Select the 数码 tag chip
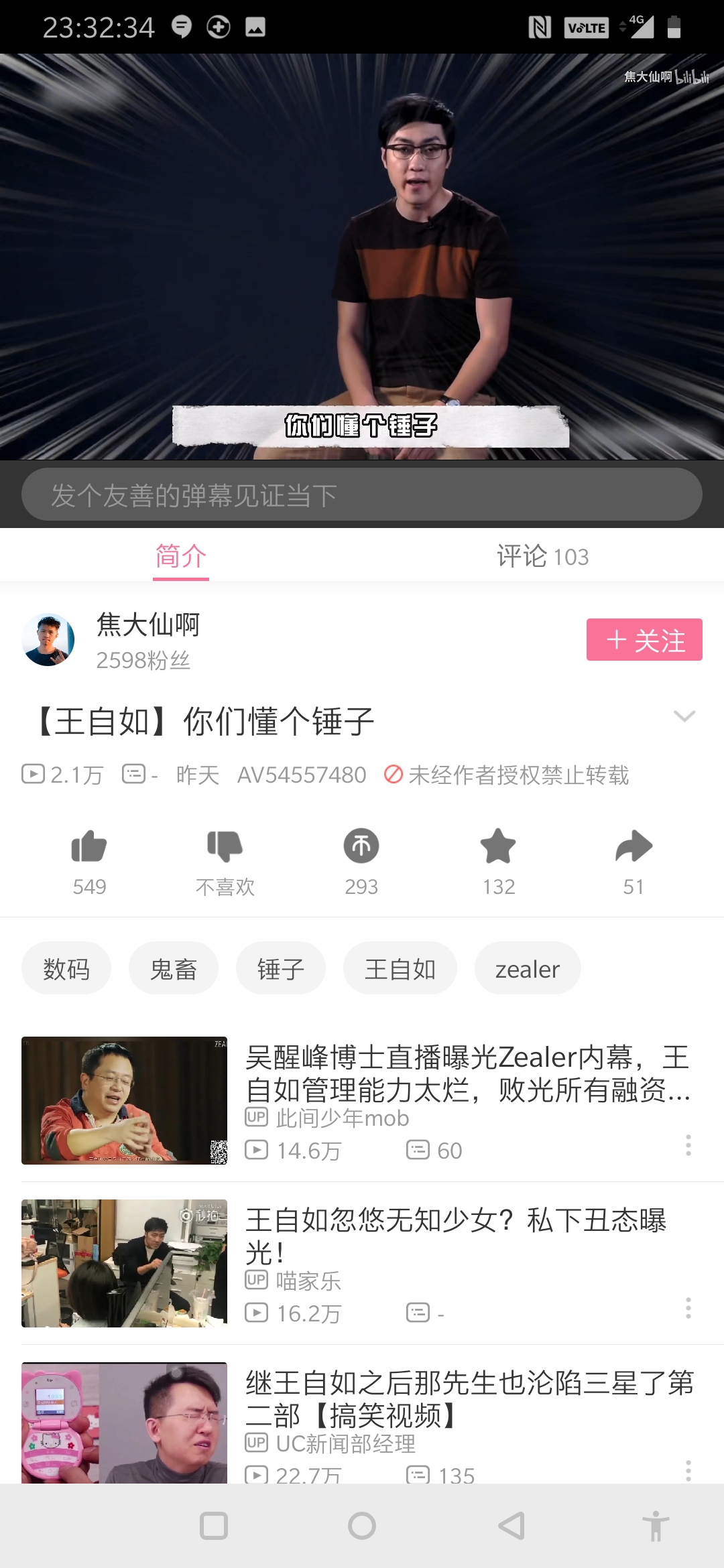Image resolution: width=724 pixels, height=1568 pixels. tap(66, 968)
